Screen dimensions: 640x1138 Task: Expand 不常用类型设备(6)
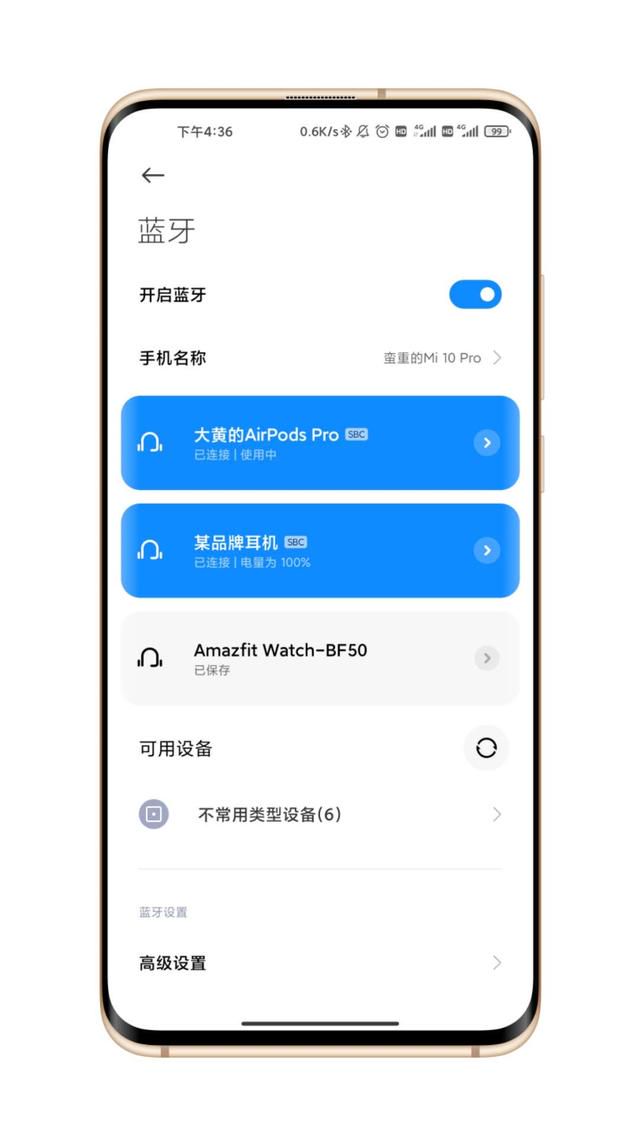(320, 814)
